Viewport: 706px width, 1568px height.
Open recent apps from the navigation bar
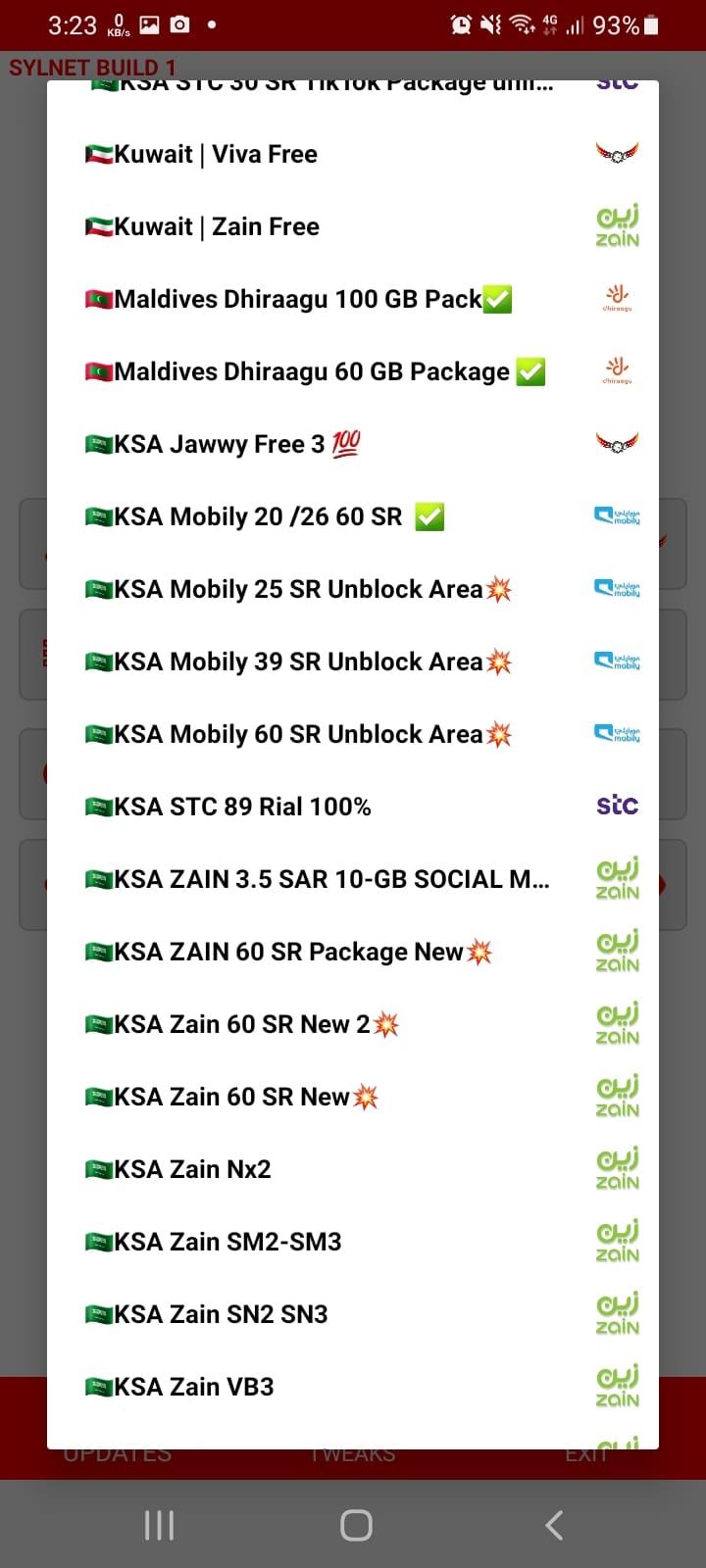(159, 1525)
